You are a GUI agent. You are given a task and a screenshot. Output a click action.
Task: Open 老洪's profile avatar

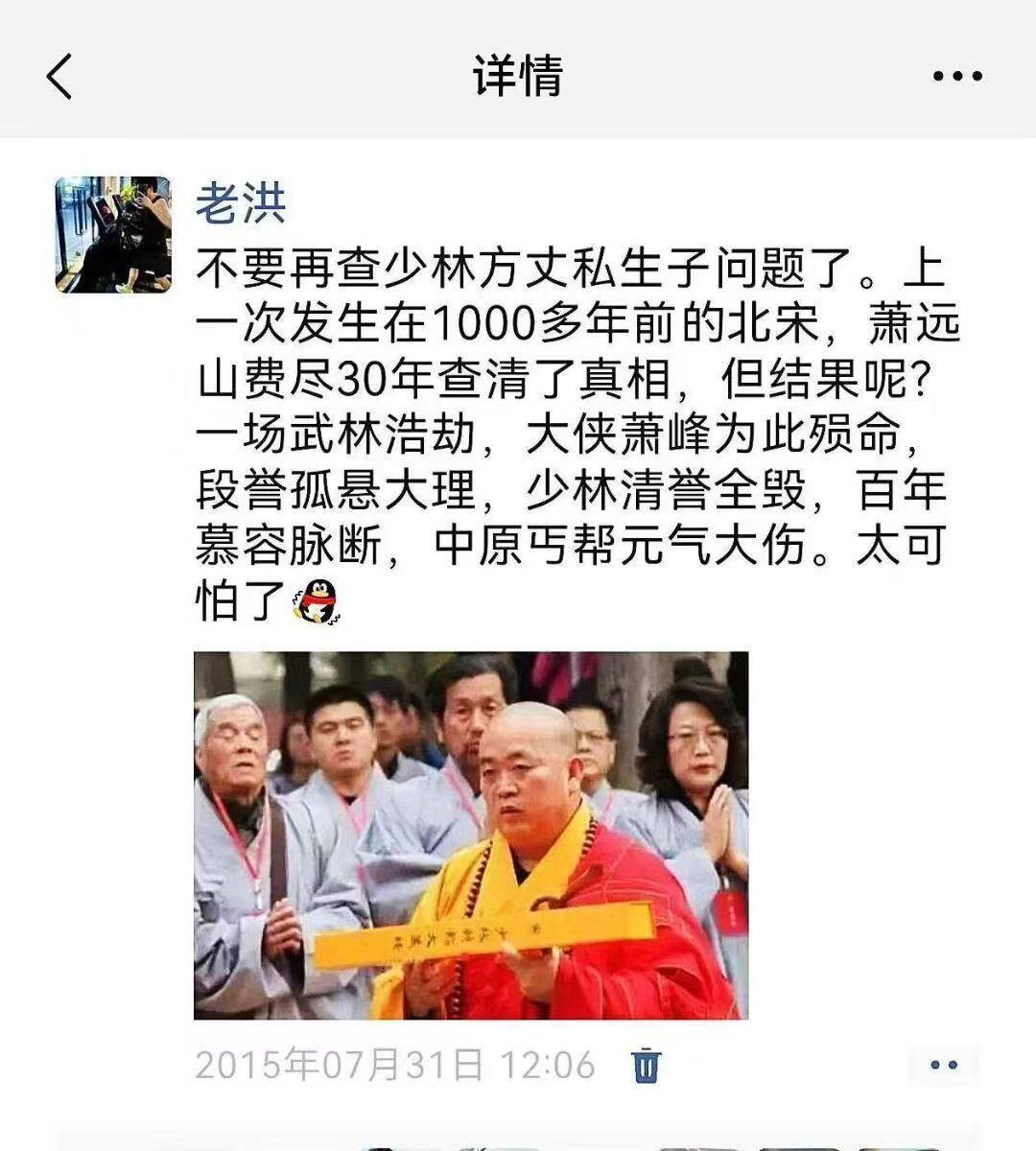click(x=113, y=234)
